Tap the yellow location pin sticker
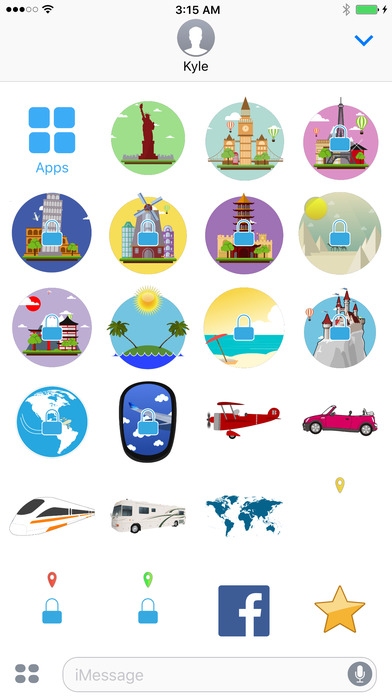 pyautogui.click(x=340, y=485)
